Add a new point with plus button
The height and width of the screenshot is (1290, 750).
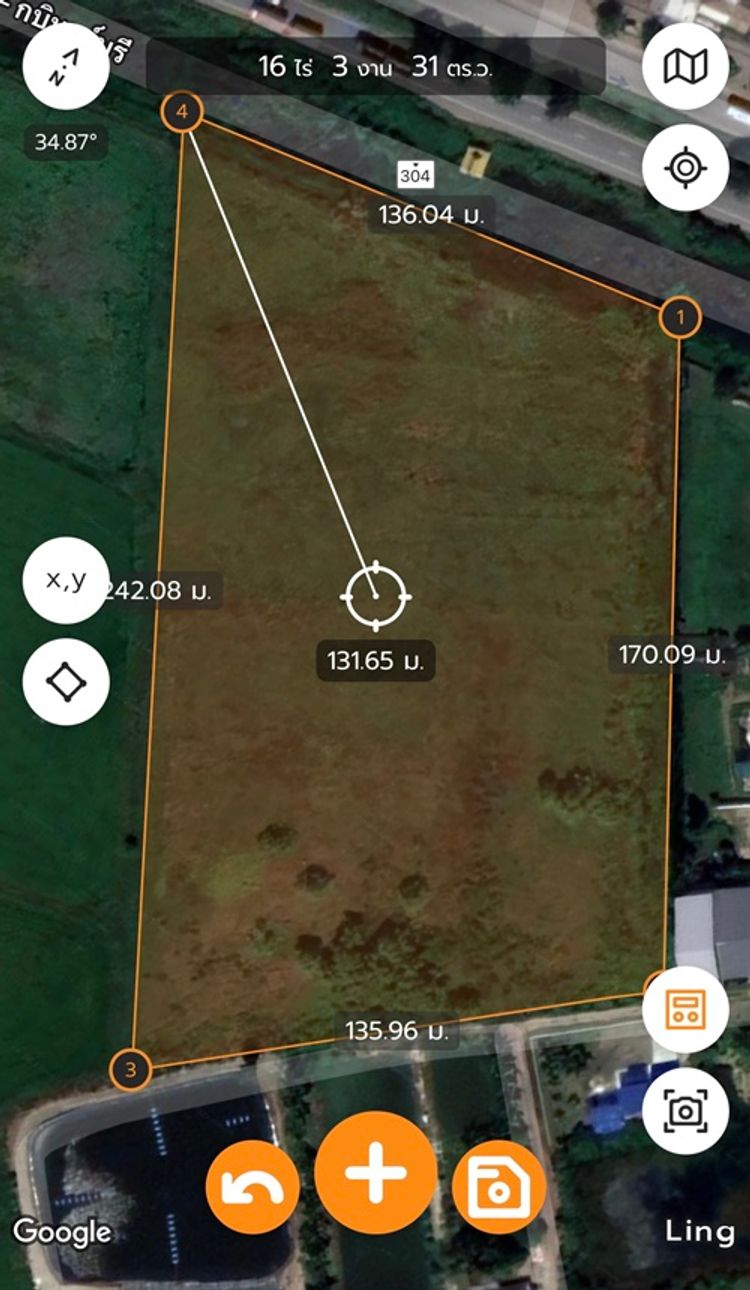point(375,1171)
